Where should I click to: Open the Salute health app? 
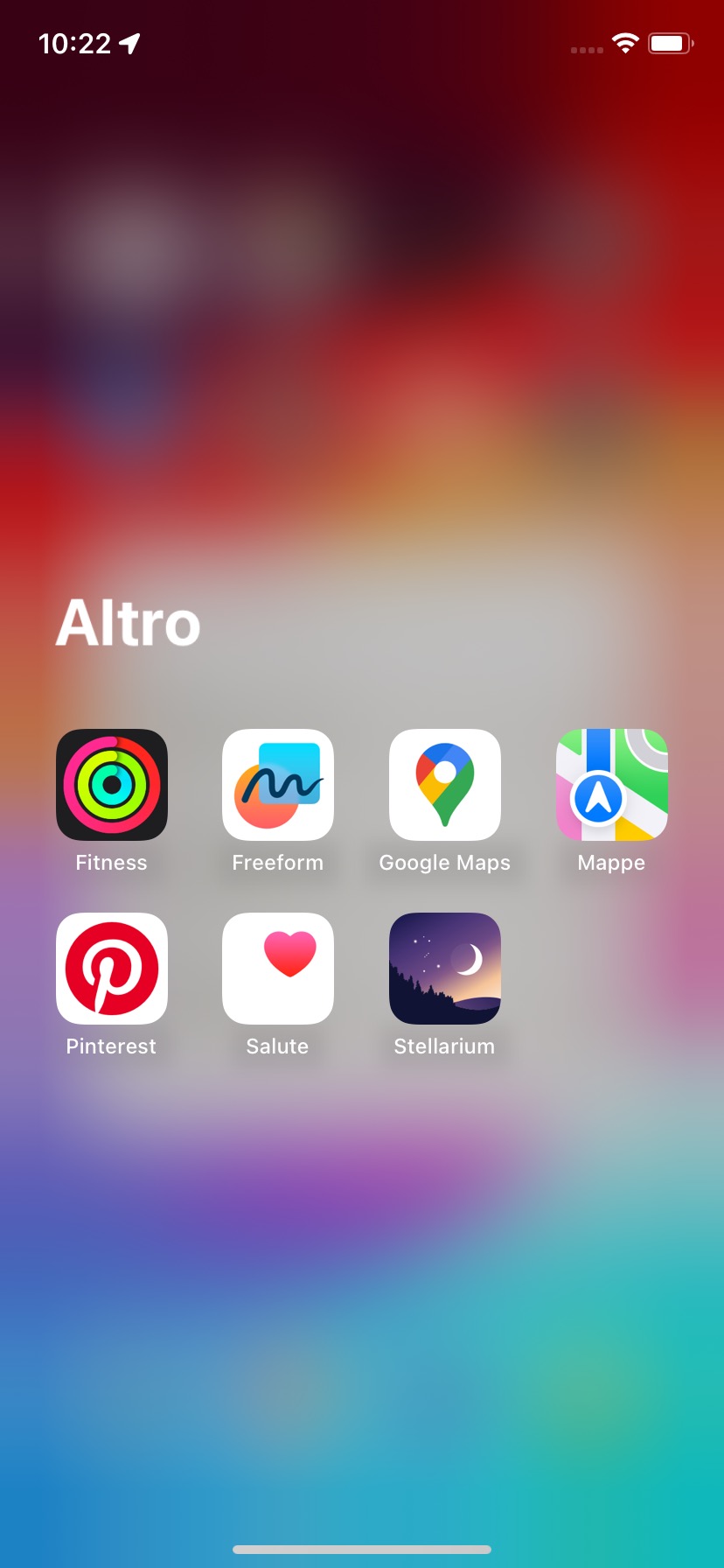(278, 969)
